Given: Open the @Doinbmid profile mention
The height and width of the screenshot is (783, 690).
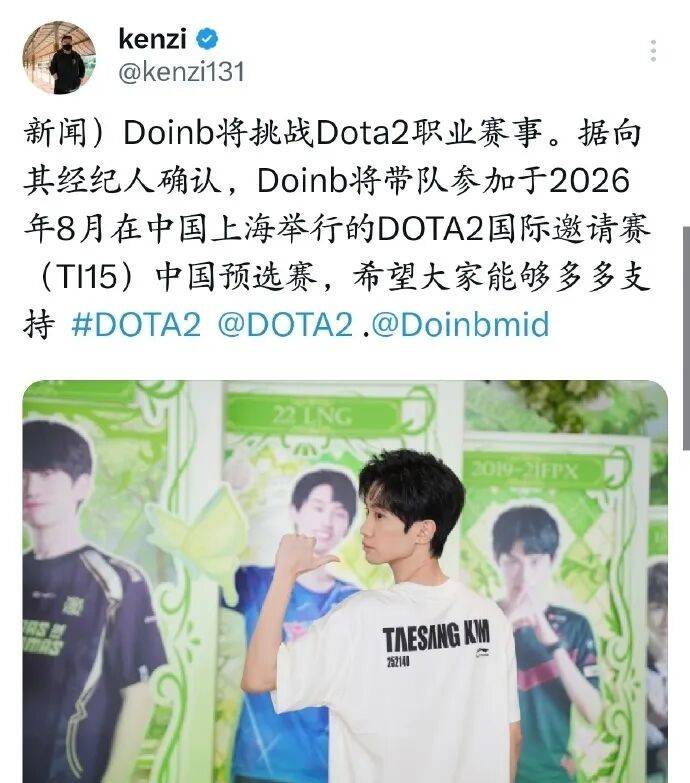Looking at the screenshot, I should [x=460, y=327].
